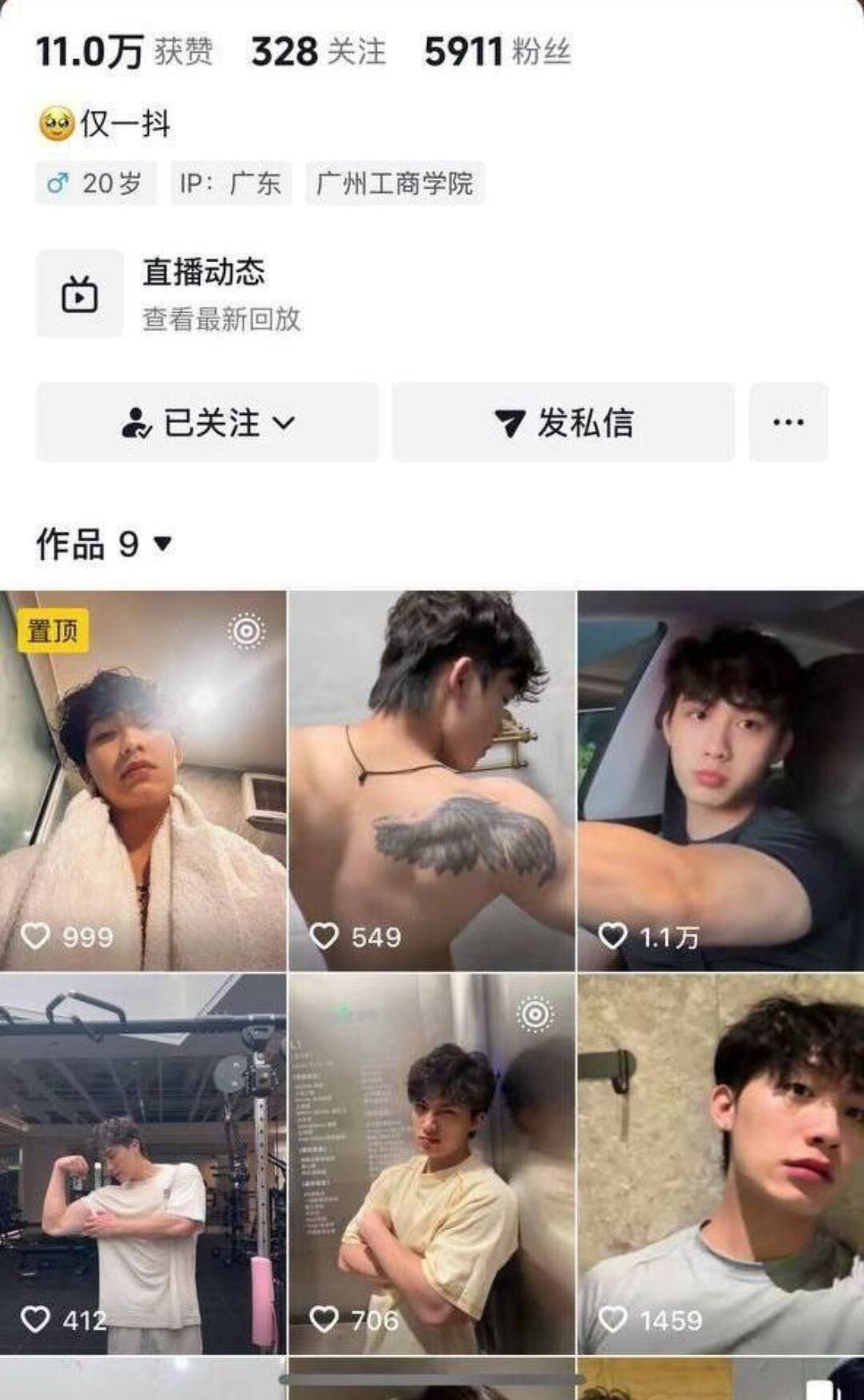Image resolution: width=864 pixels, height=1400 pixels.
Task: Open the three-dot more options button
Action: point(788,422)
